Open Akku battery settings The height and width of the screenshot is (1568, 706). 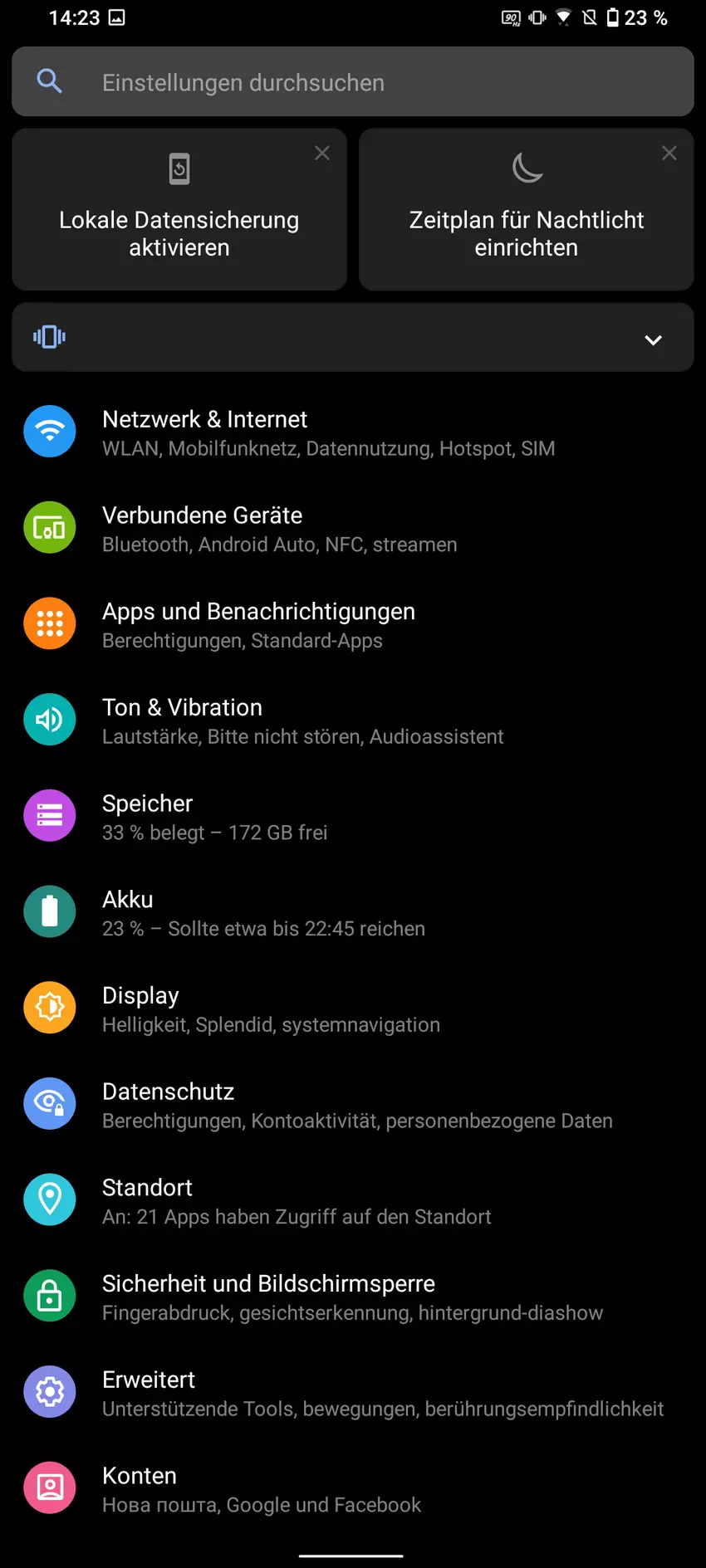[x=352, y=912]
